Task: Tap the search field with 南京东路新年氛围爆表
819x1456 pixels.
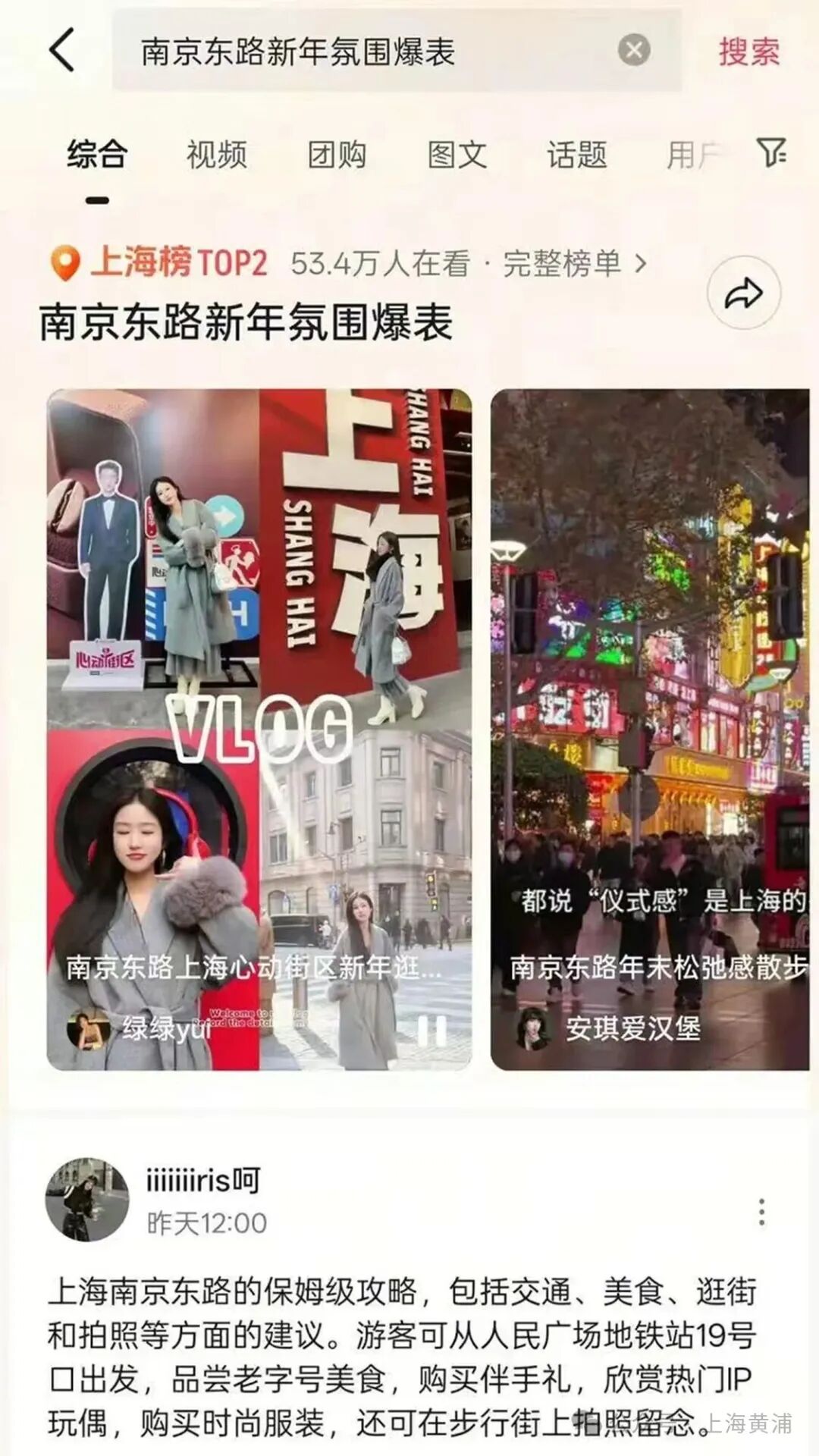Action: pyautogui.click(x=364, y=52)
